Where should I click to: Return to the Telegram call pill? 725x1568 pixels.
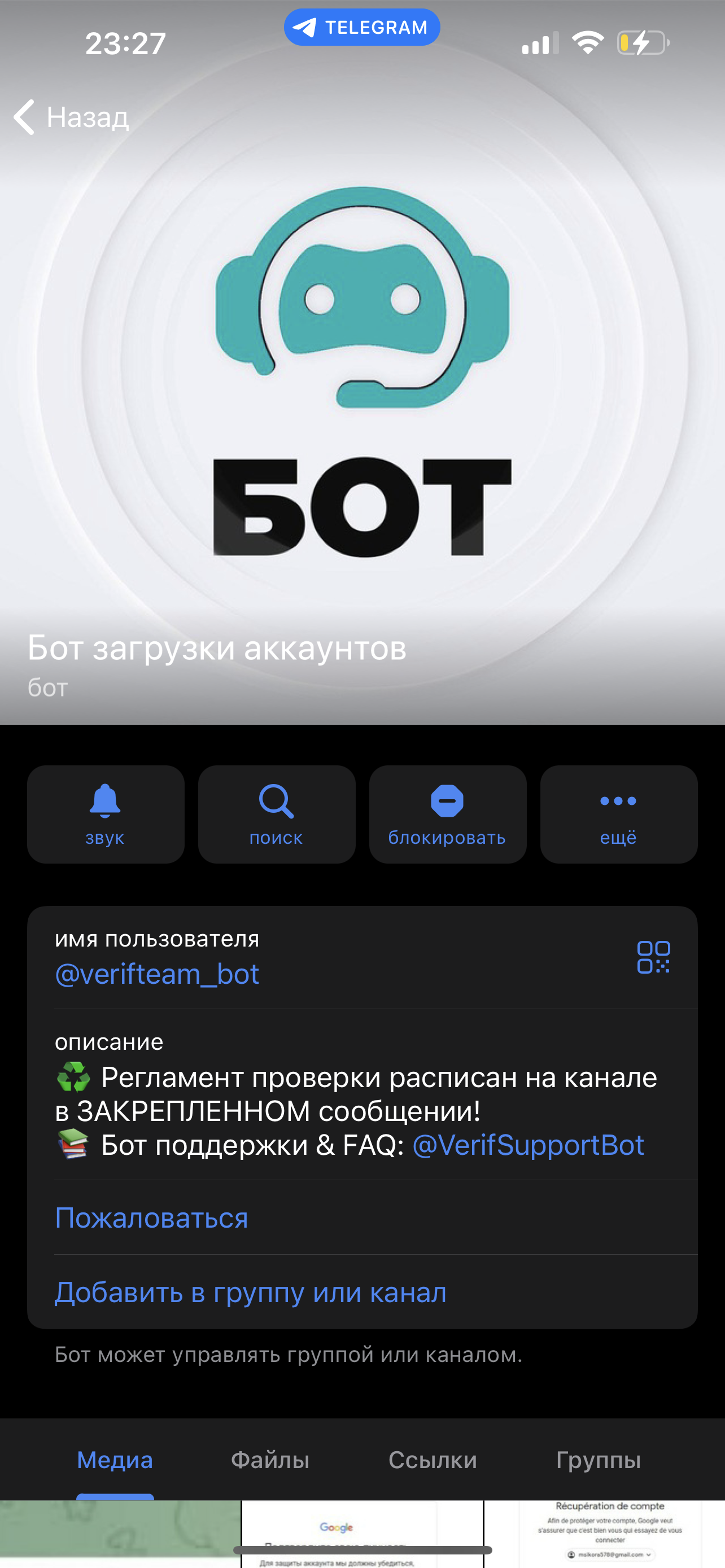click(362, 28)
